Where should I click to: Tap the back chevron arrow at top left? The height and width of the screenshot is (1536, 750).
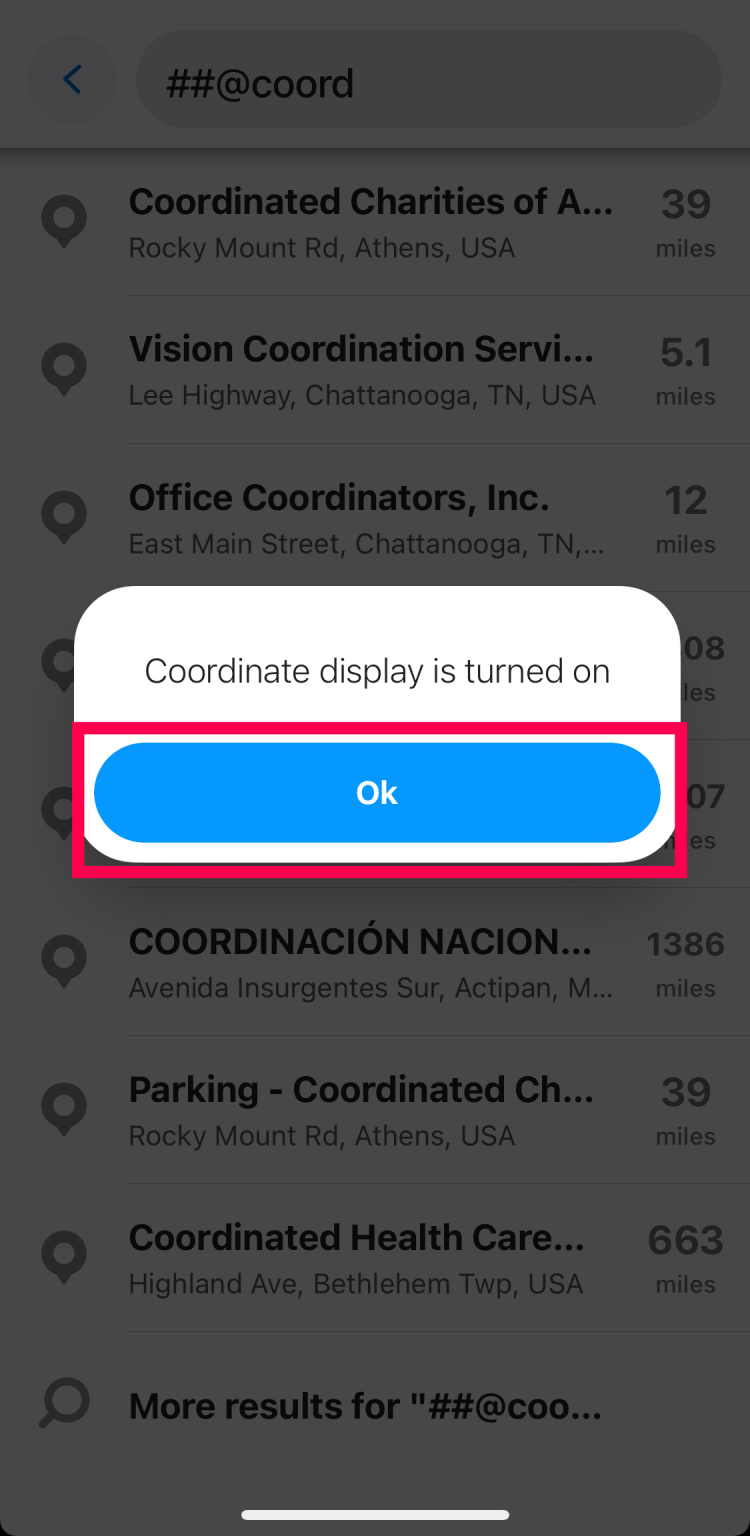click(x=72, y=79)
